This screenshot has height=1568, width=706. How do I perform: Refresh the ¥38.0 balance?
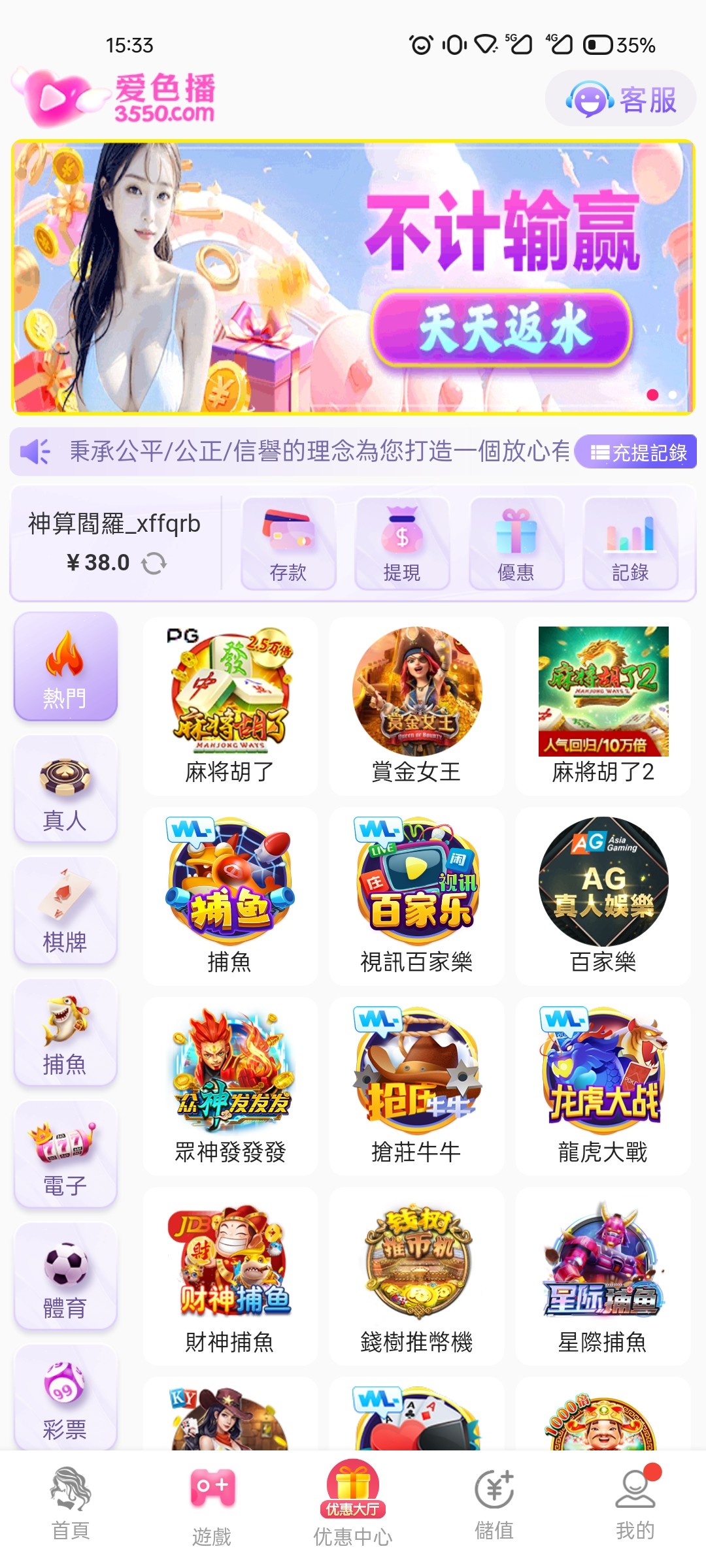[154, 563]
